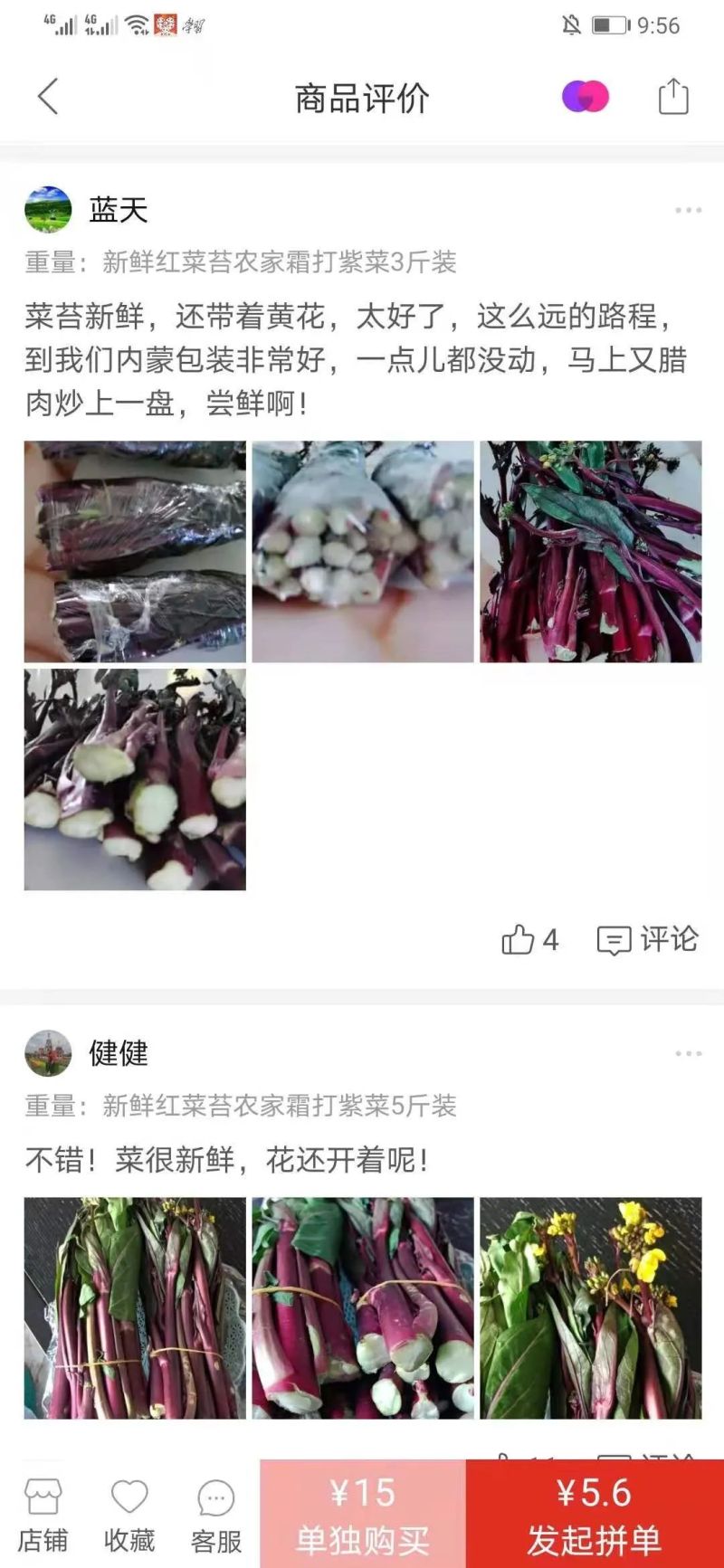Open the overflow menu on 蓝天's review
Screen dimensions: 724x1568
click(688, 210)
